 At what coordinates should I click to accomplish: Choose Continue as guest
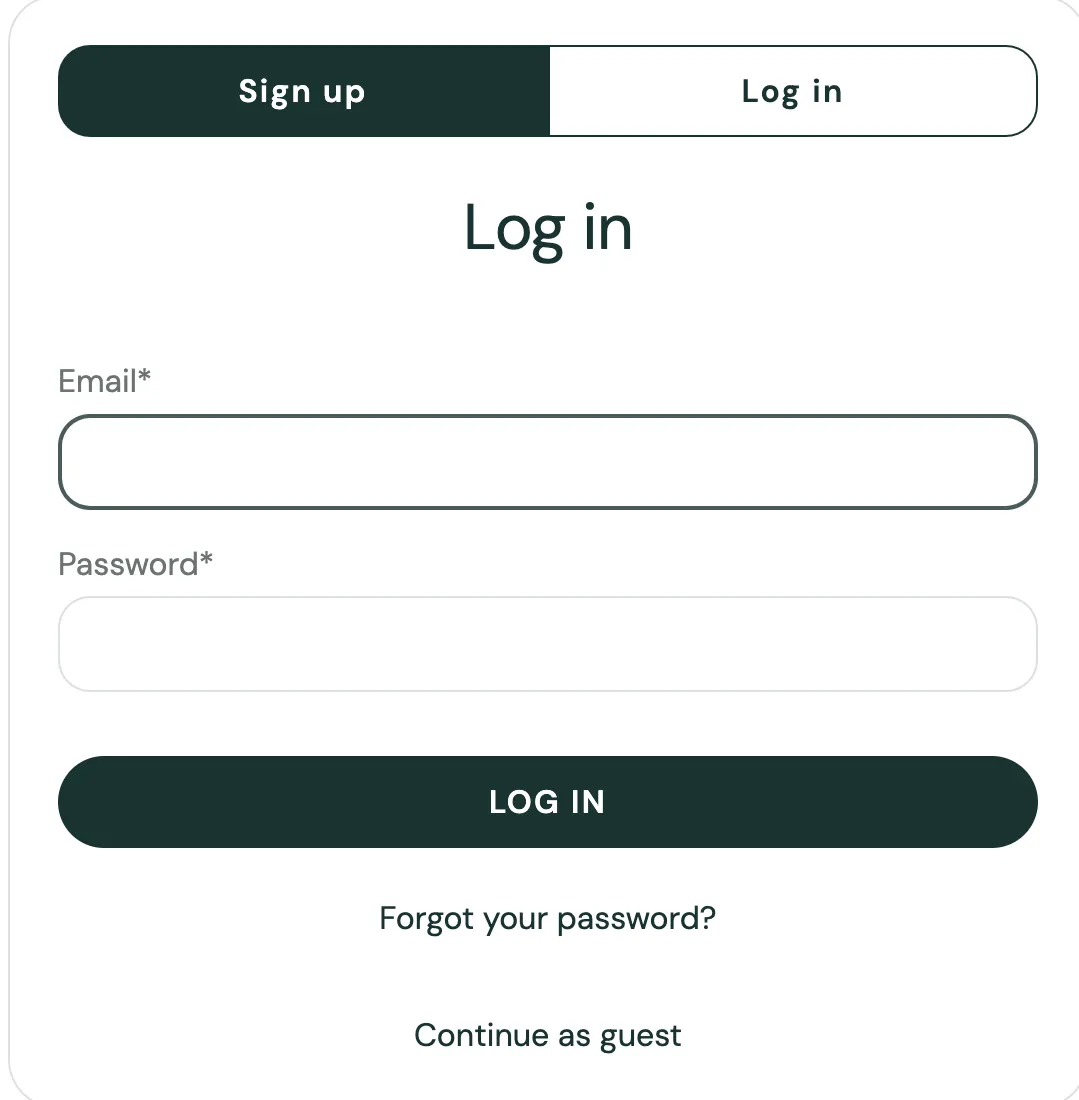[547, 1035]
